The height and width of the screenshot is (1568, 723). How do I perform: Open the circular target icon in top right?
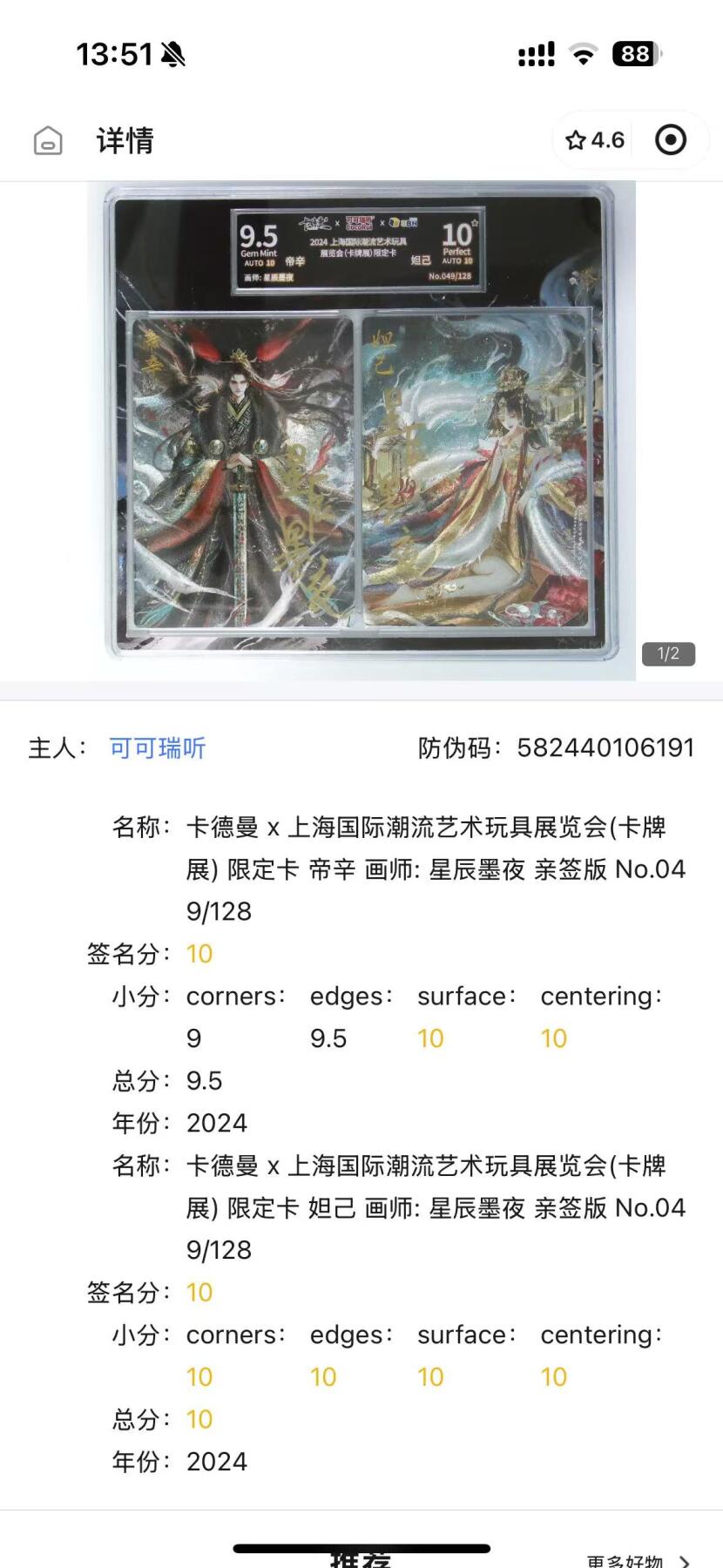pos(671,139)
